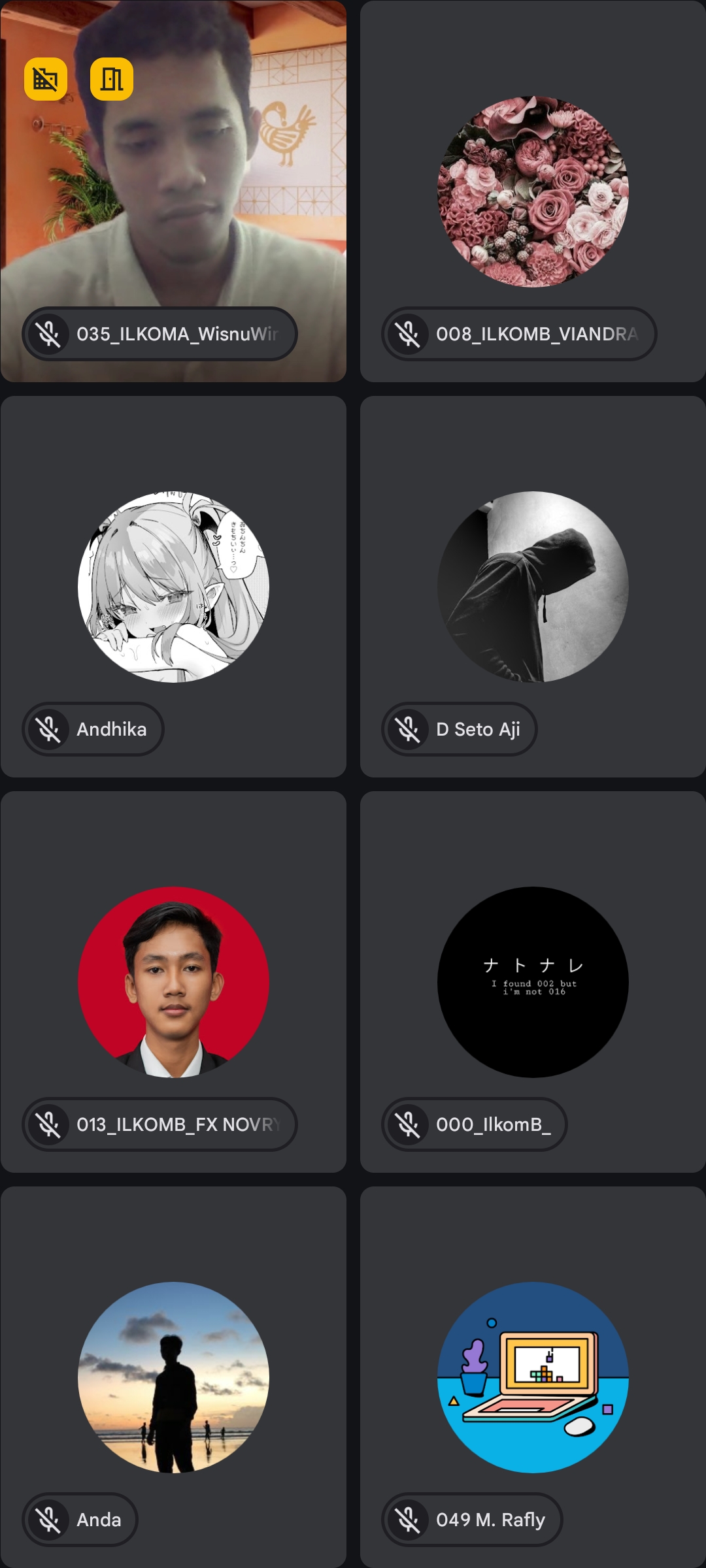Select the Anda self-view tile
The height and width of the screenshot is (1568, 706).
pyautogui.click(x=173, y=1377)
